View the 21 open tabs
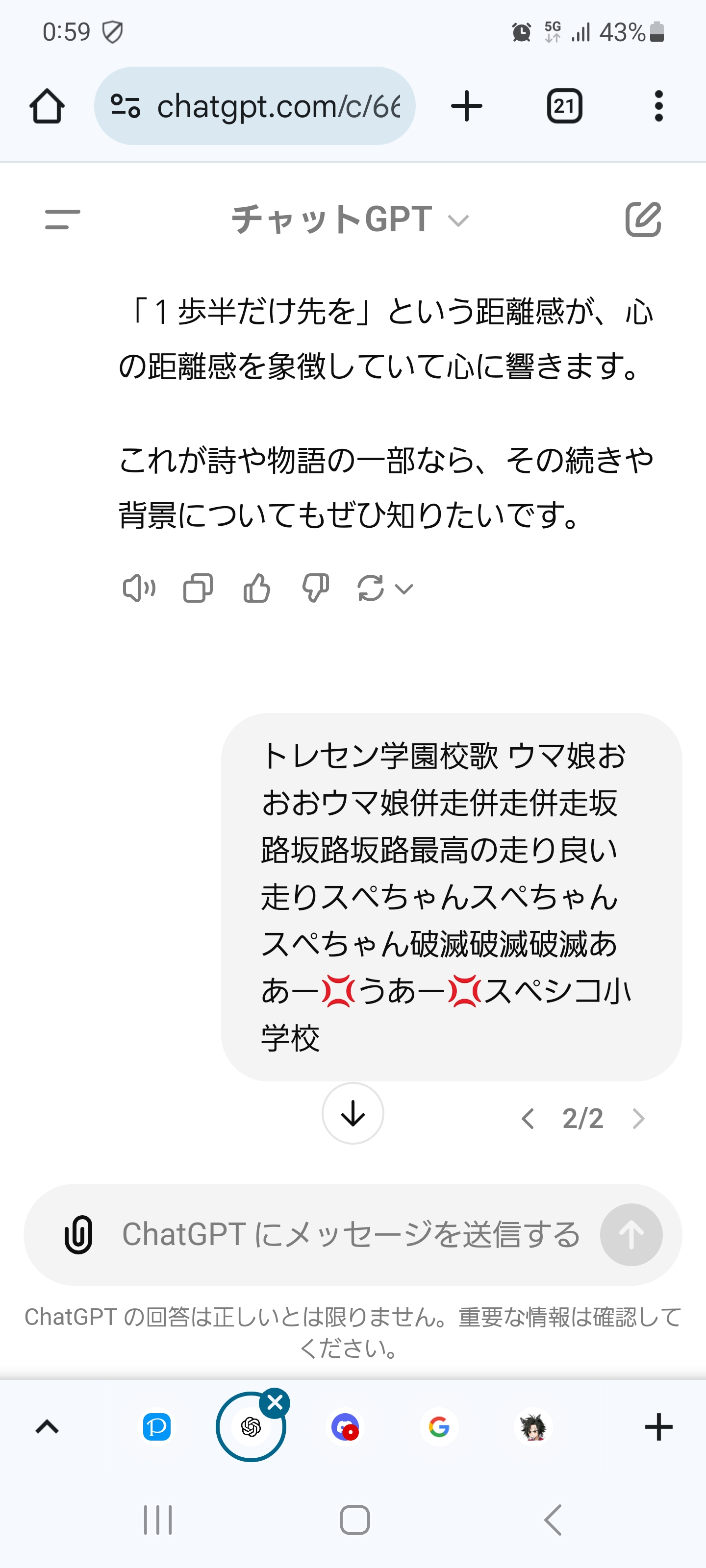Image resolution: width=706 pixels, height=1568 pixels. click(564, 106)
